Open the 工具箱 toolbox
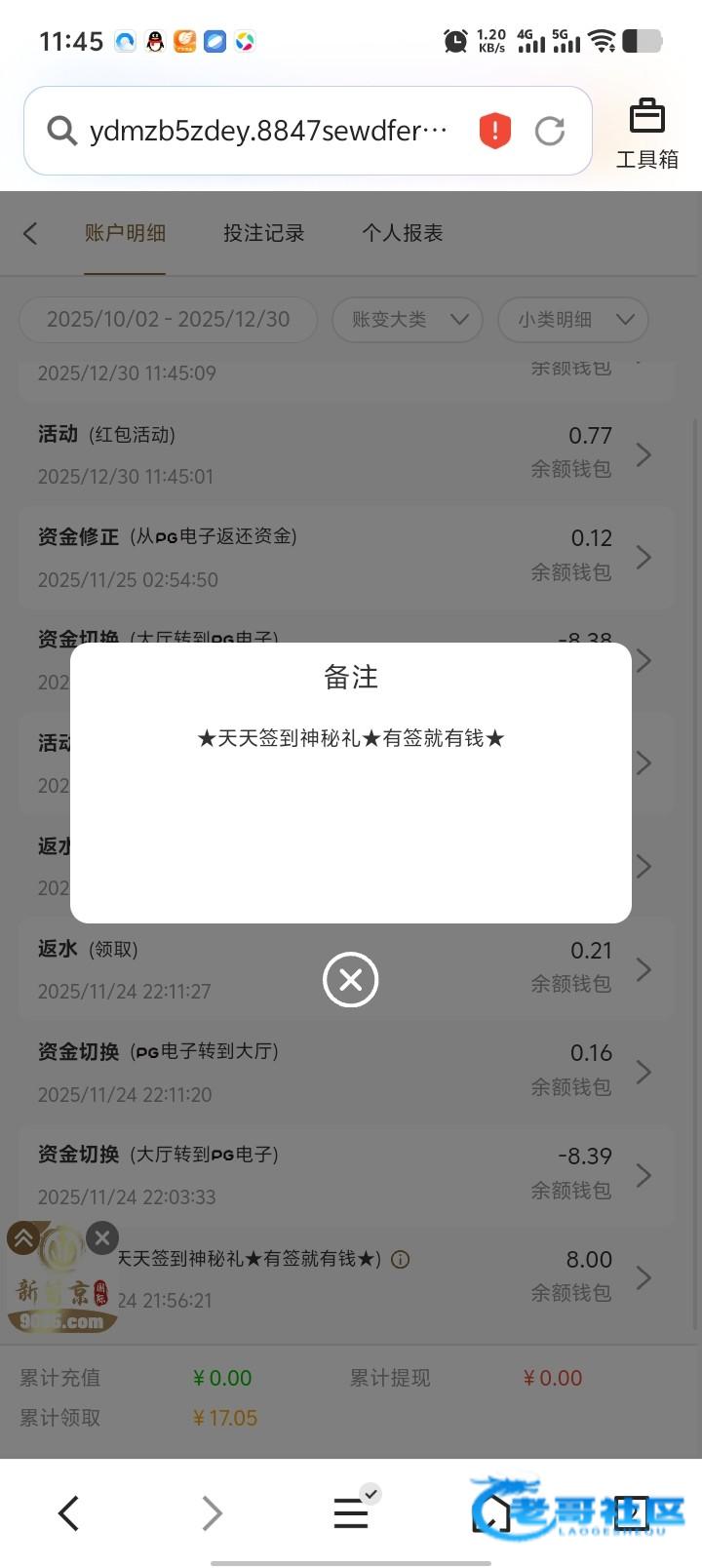Screen dimensions: 702x1568 (646, 134)
